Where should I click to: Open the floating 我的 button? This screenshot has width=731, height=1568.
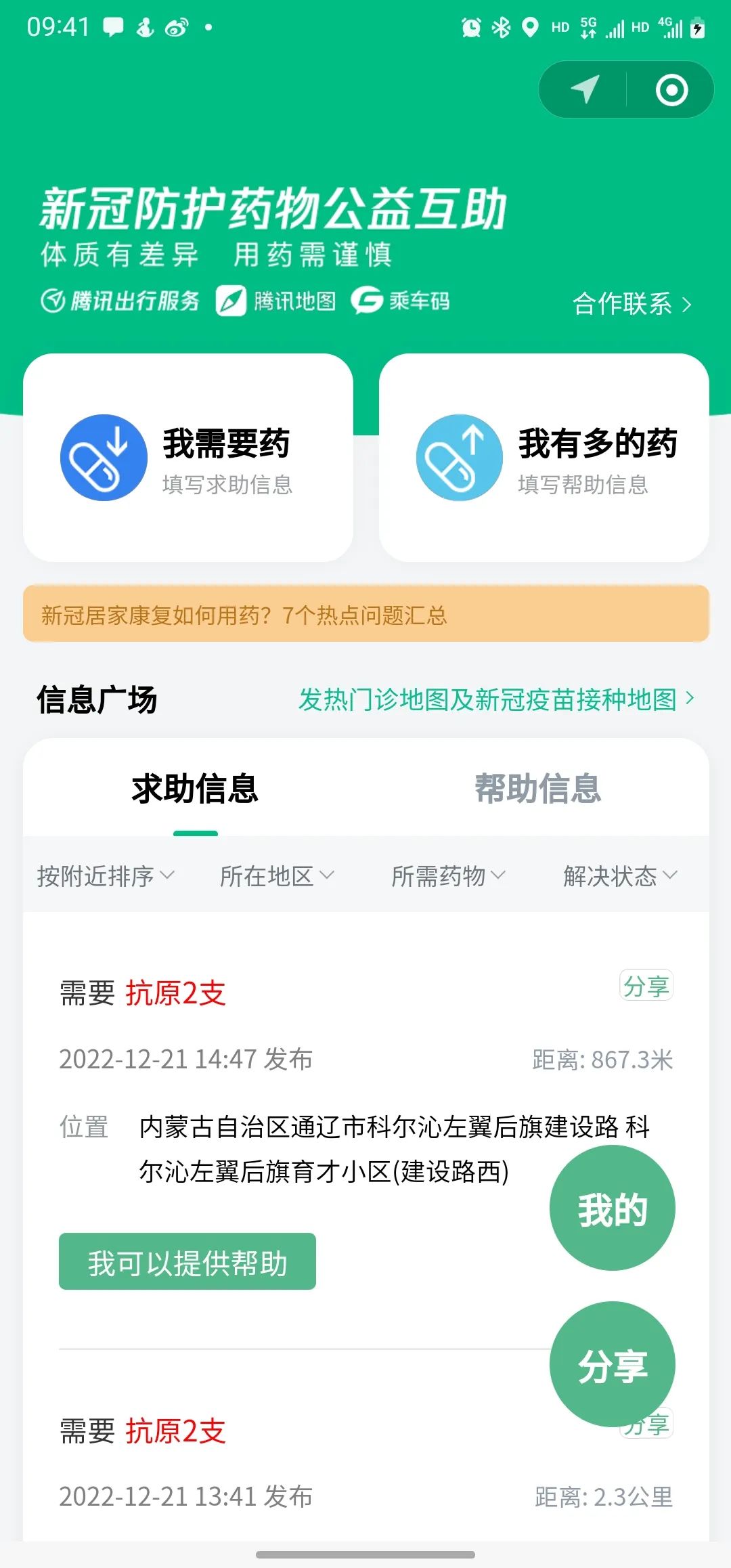[x=612, y=1208]
